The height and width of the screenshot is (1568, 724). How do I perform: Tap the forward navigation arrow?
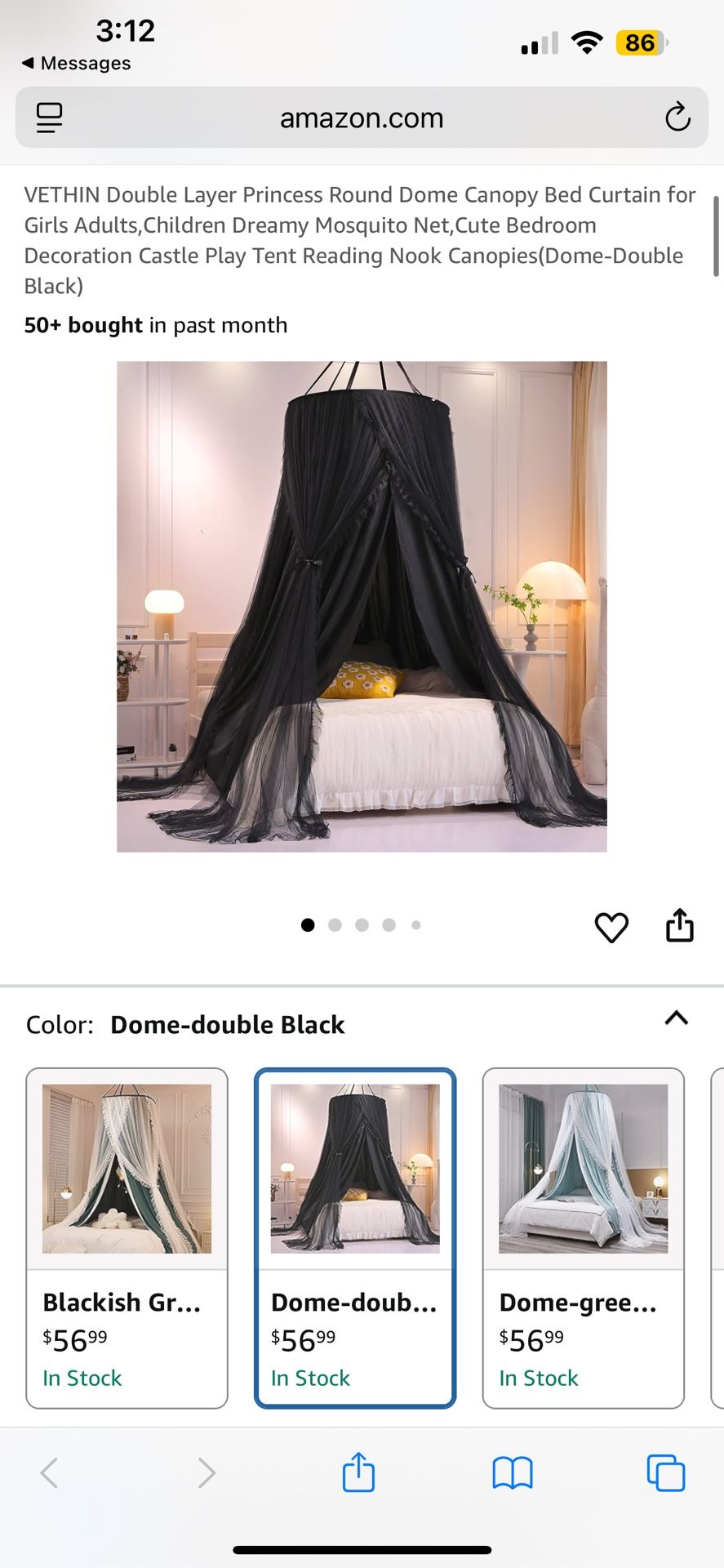(205, 1473)
